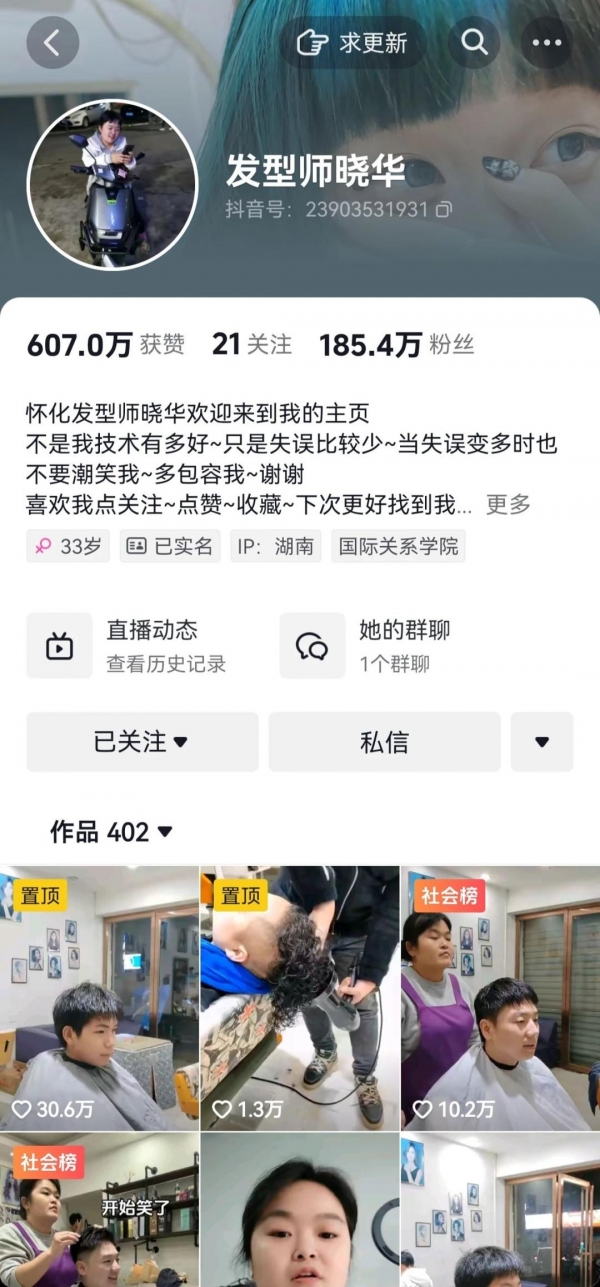Open the 社会榜 video with 10.2万 likes

500,998
